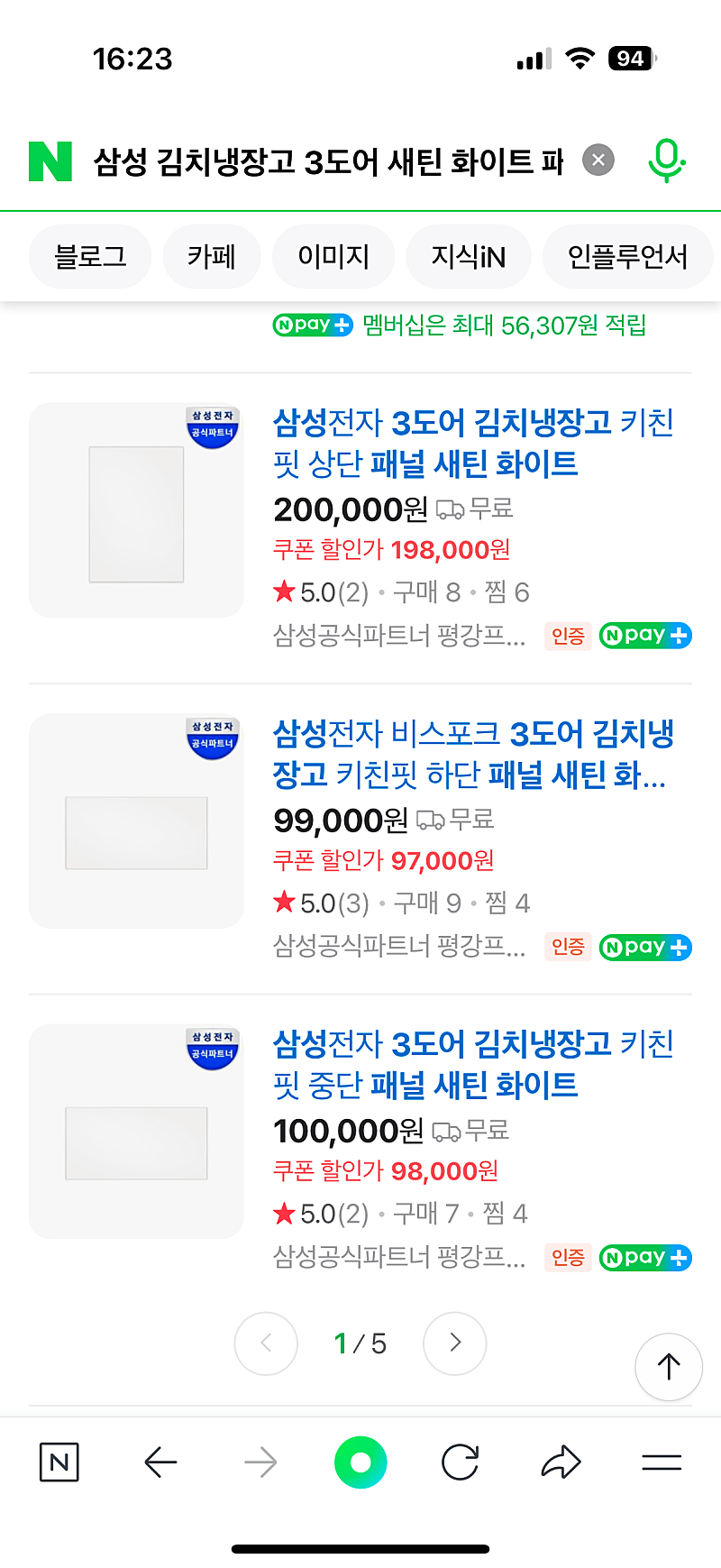Start voice search with the microphone
Screen dimensions: 721x1568
[667, 161]
